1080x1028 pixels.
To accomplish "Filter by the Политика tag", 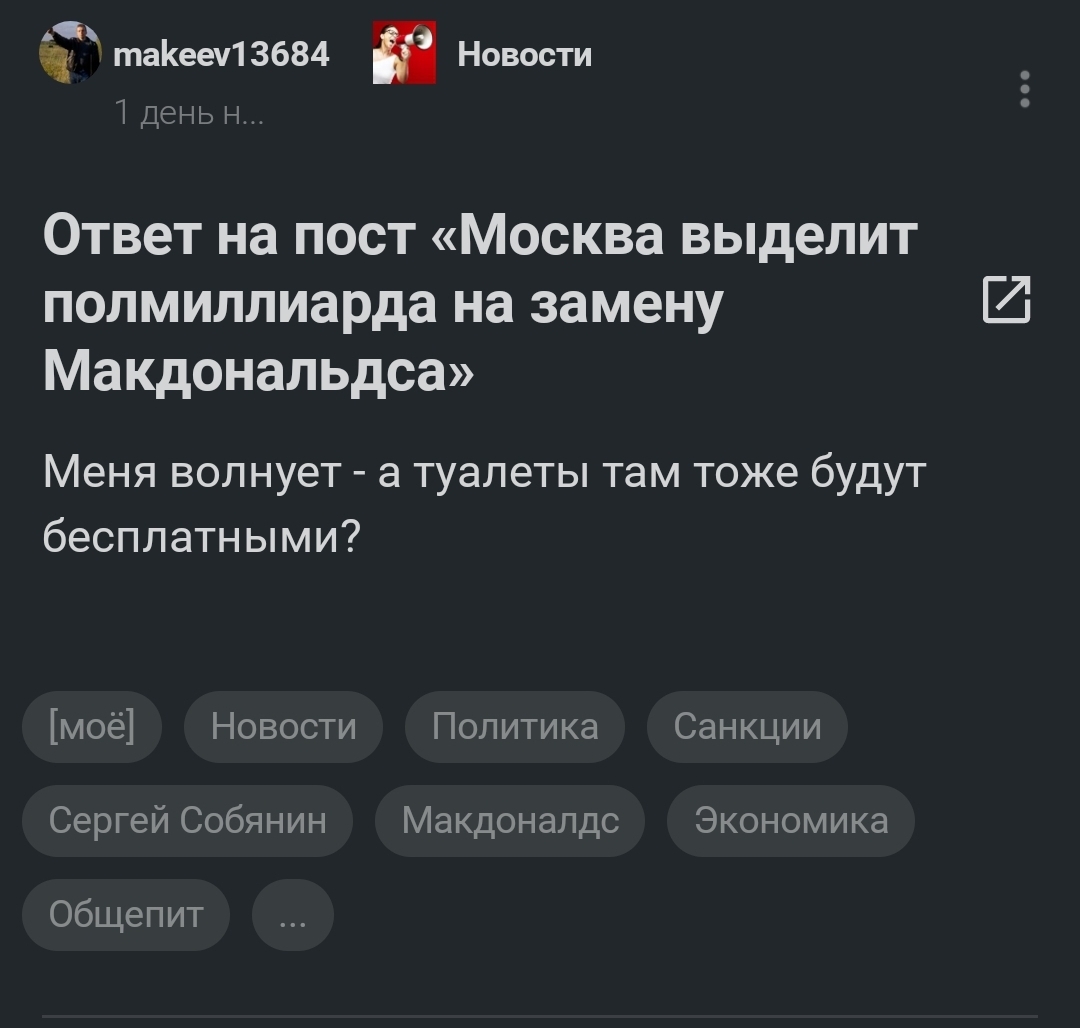I will 515,727.
